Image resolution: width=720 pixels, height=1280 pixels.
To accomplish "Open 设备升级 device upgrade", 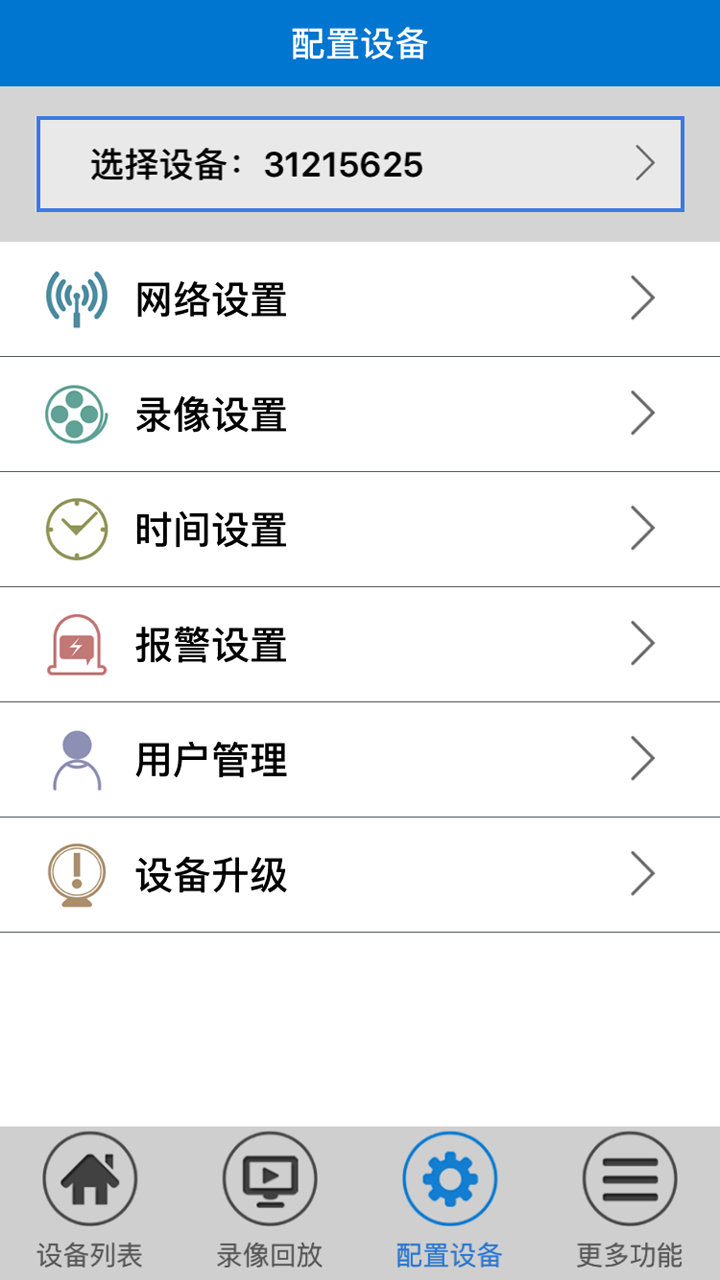I will (x=360, y=874).
